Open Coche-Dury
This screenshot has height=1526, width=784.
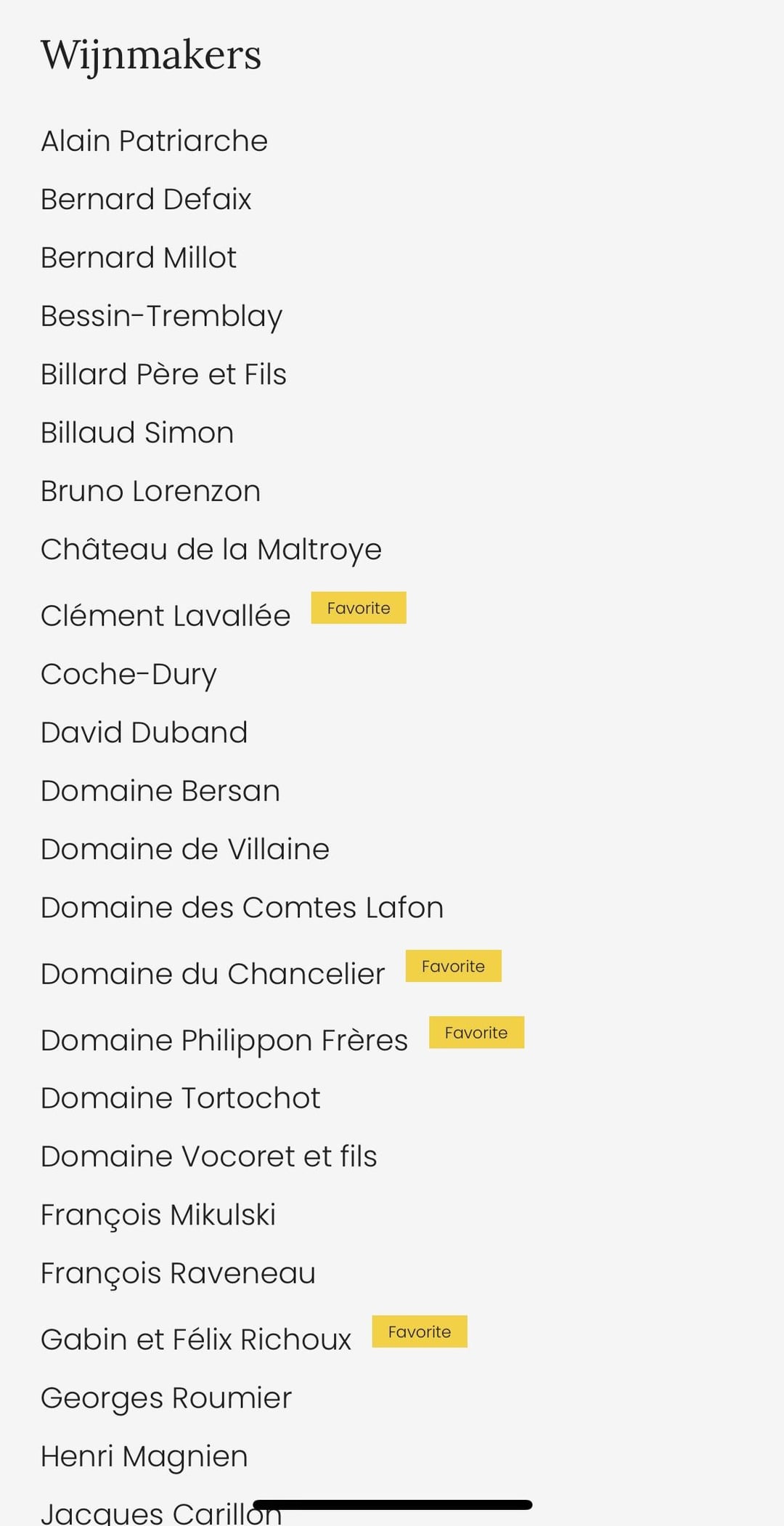click(128, 675)
